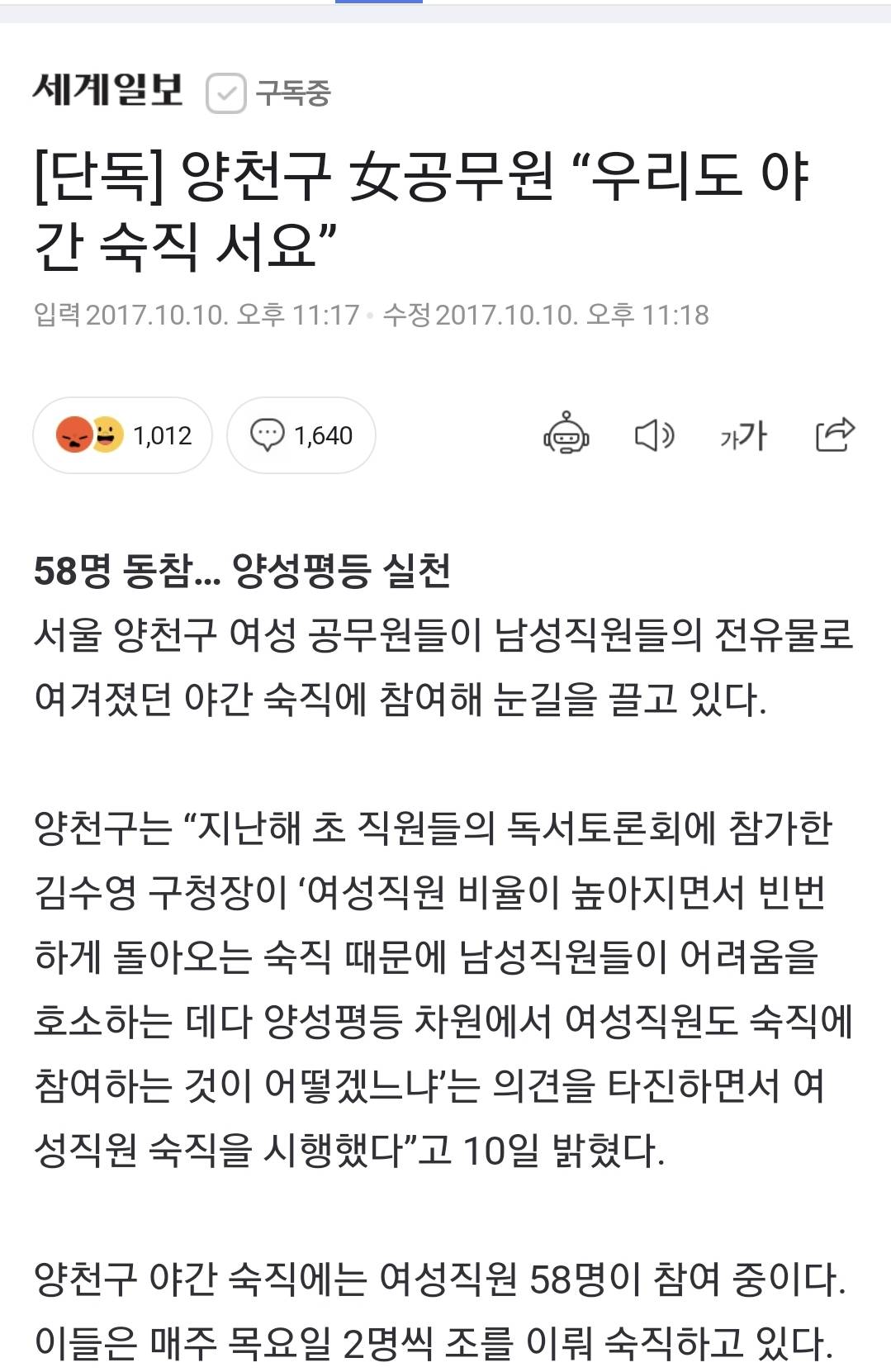Open the reactions button showing 1,012

122,435
